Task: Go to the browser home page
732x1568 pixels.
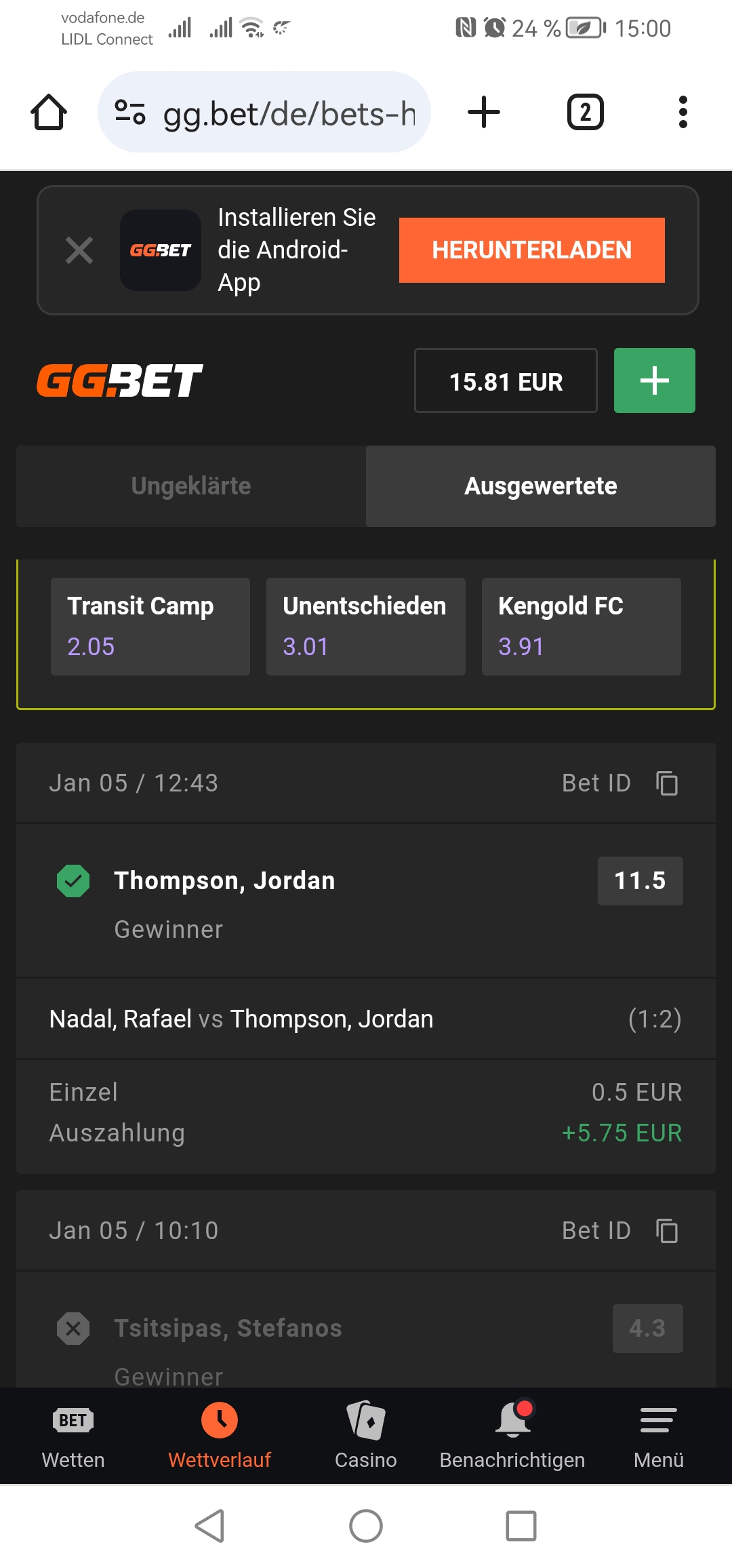Action: click(49, 112)
